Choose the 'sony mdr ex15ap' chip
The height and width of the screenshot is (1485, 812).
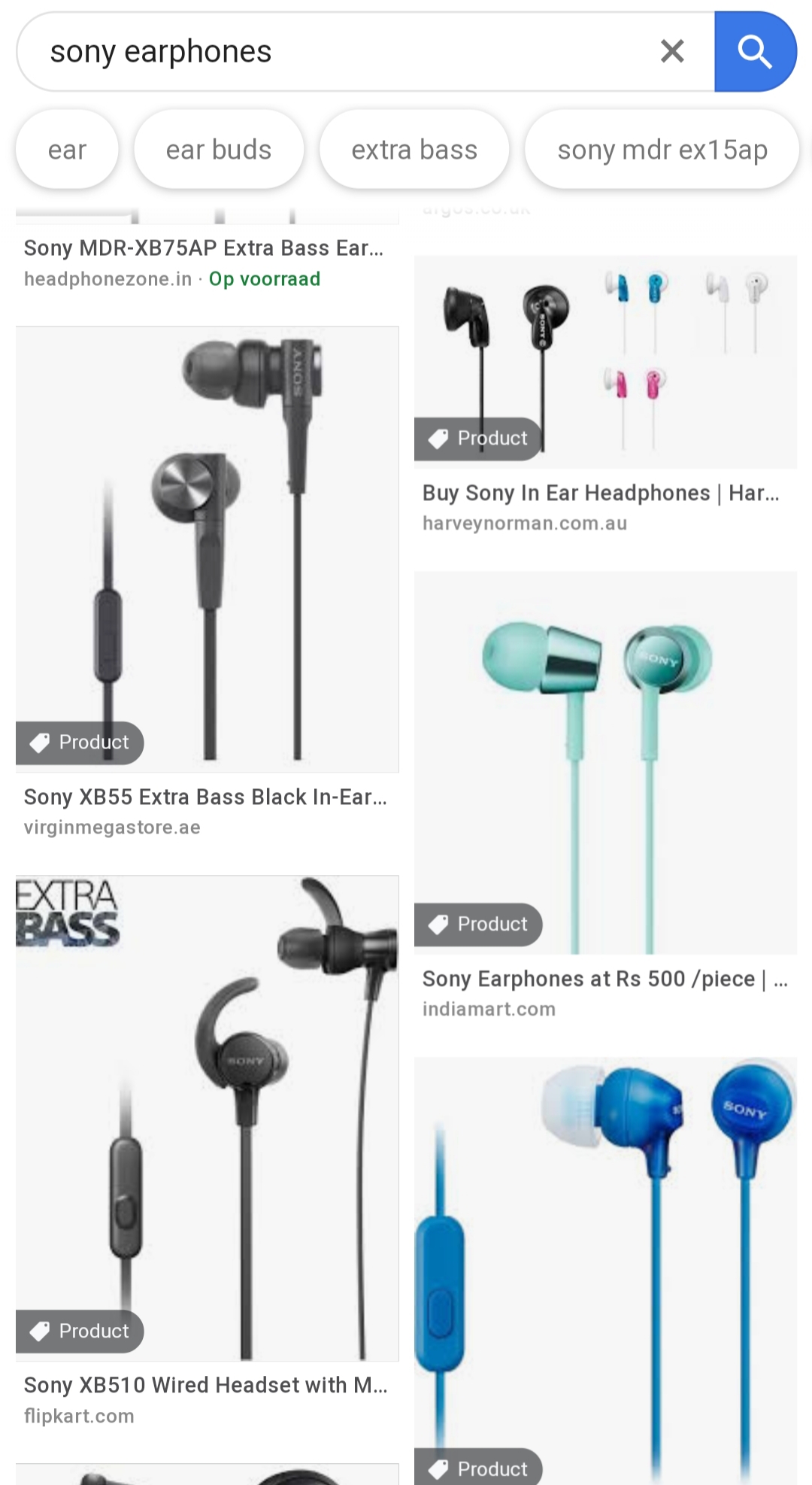point(662,150)
